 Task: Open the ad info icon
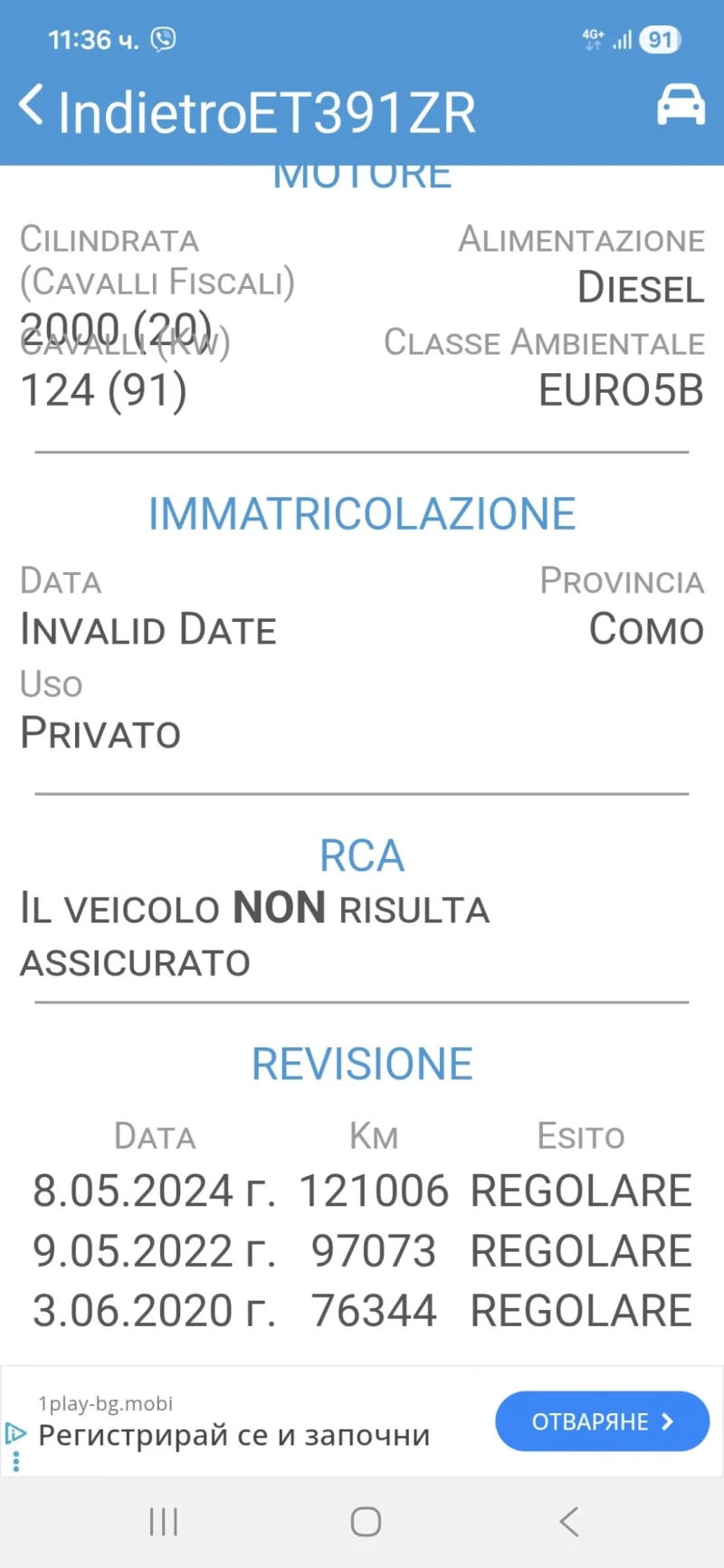[x=15, y=1433]
